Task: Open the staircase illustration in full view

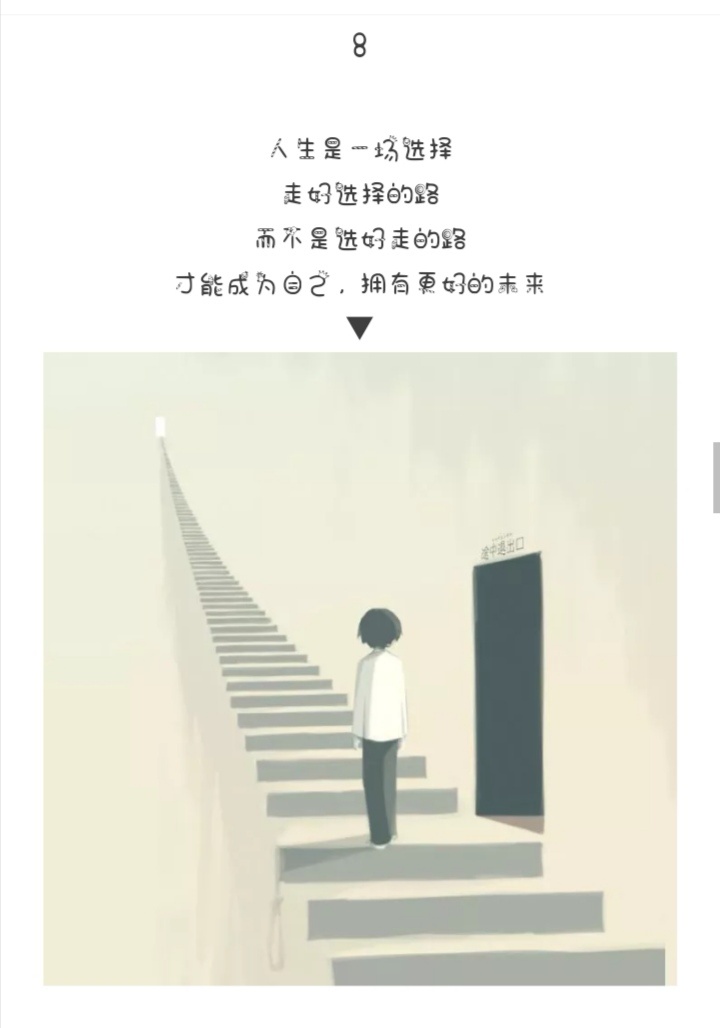Action: [x=360, y=668]
